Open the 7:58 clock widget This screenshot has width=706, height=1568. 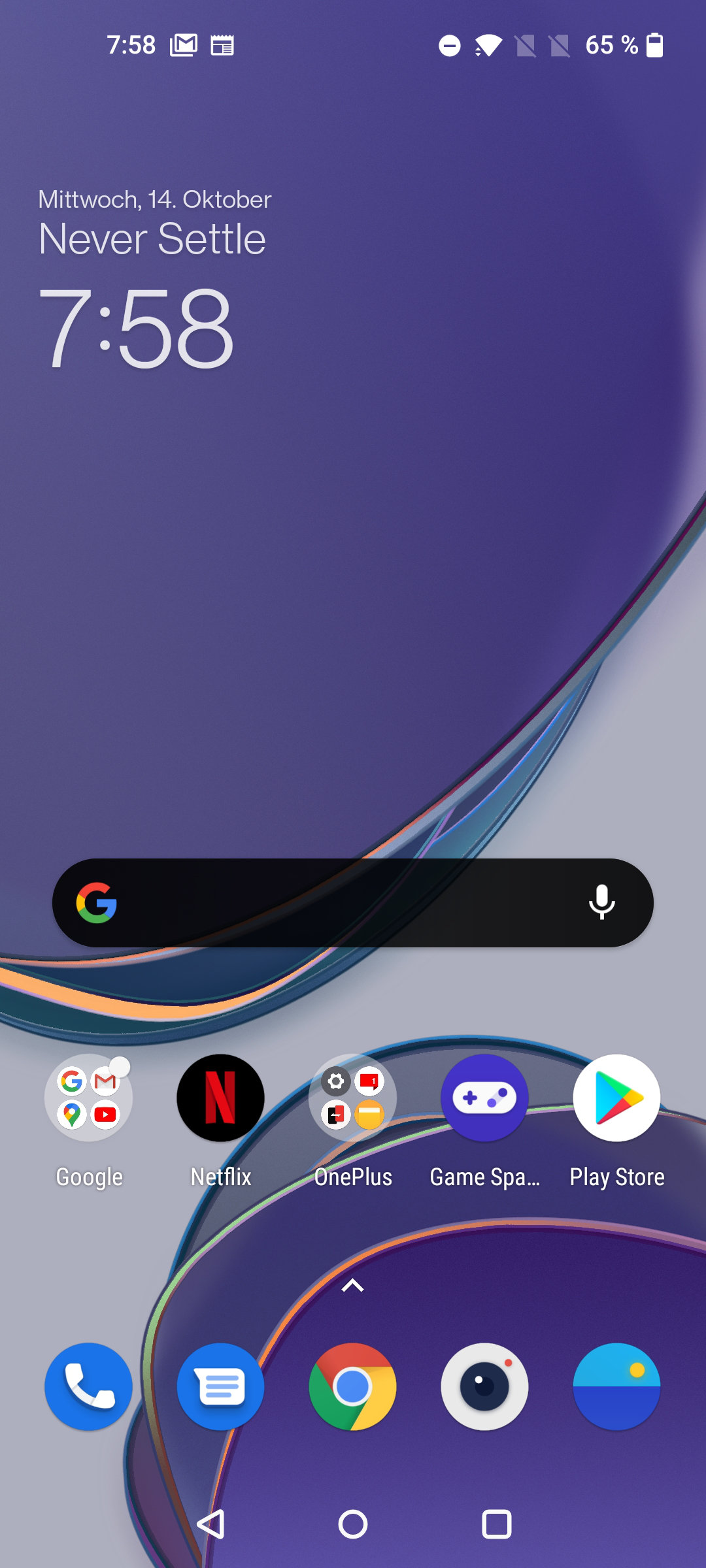click(136, 328)
